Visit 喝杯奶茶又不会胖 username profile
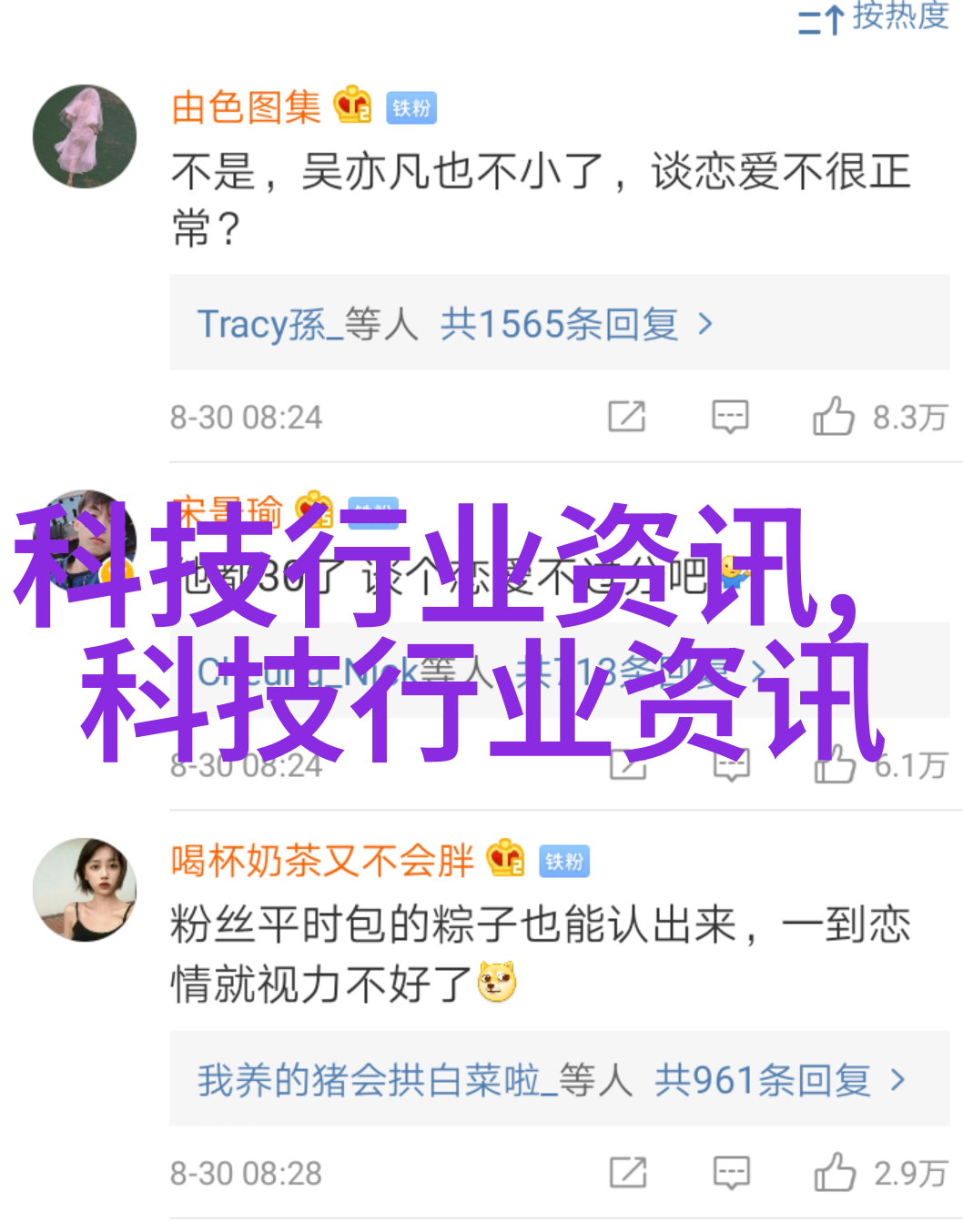This screenshot has height=1232, width=963. (x=322, y=860)
